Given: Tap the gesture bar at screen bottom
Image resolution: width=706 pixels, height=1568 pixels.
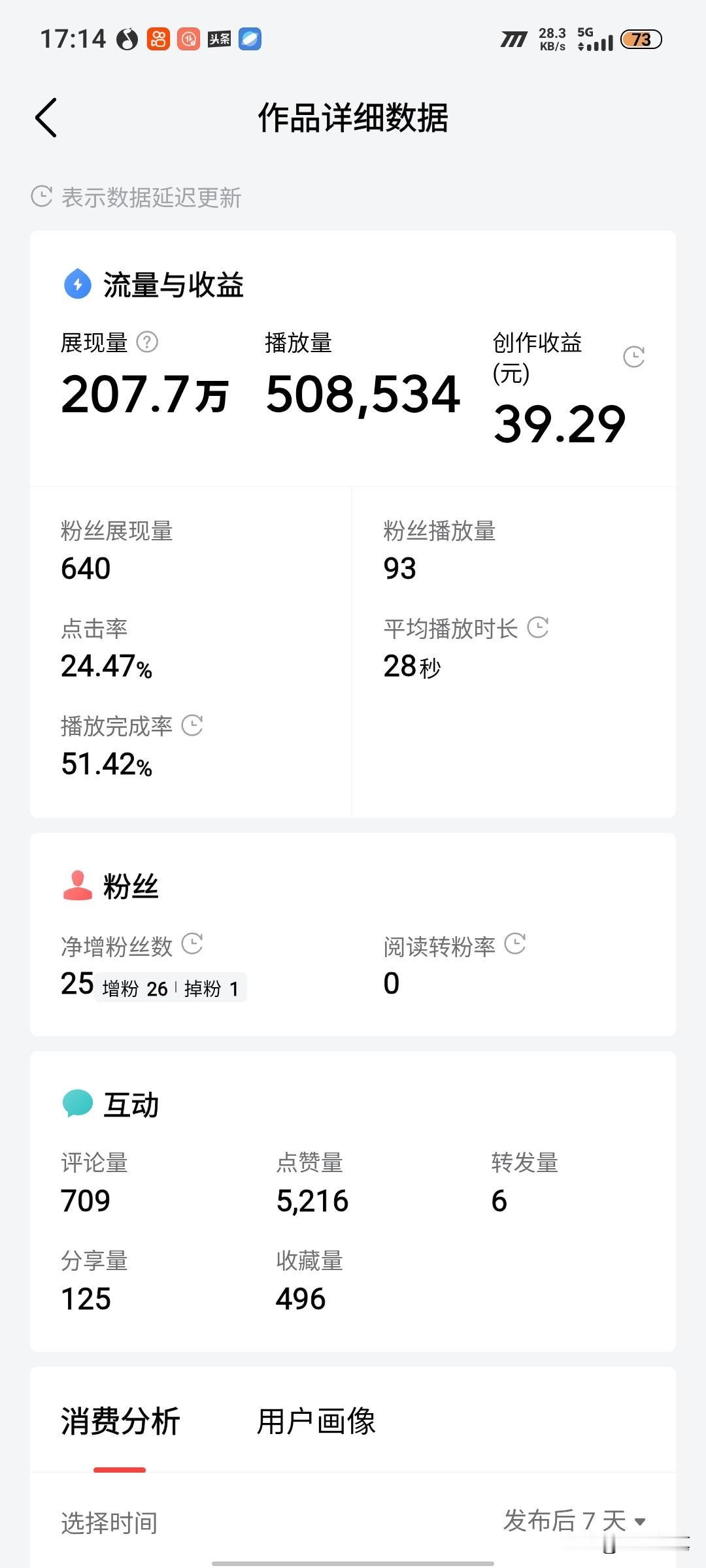Looking at the screenshot, I should 353,1563.
